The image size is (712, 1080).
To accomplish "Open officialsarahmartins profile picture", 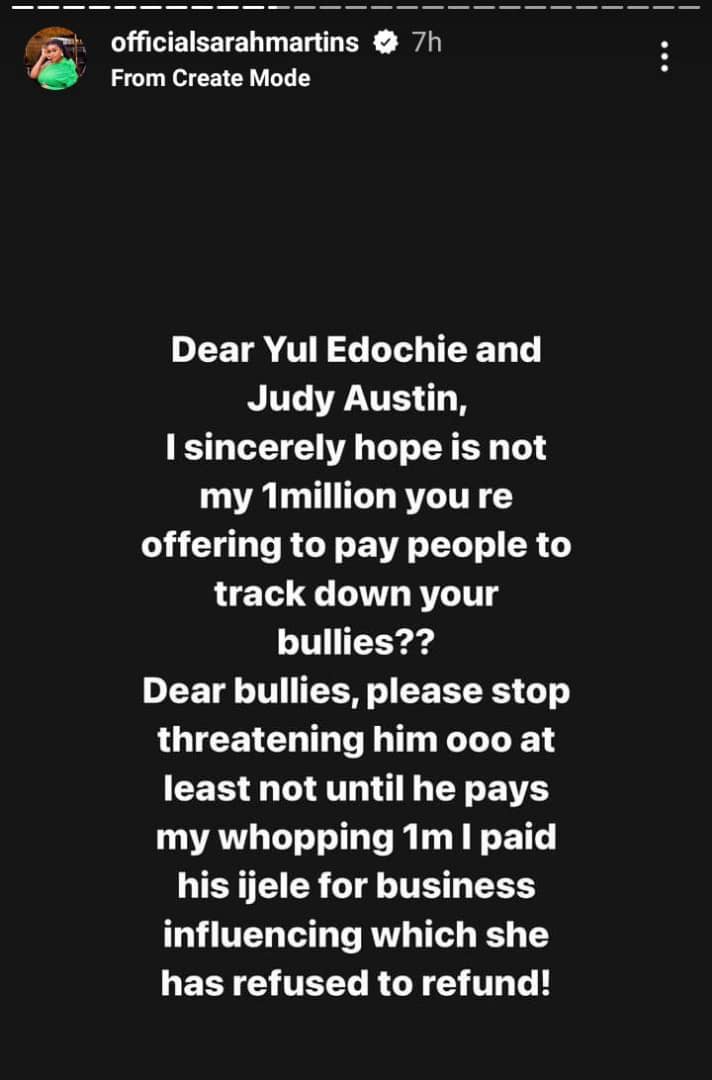I will [55, 59].
